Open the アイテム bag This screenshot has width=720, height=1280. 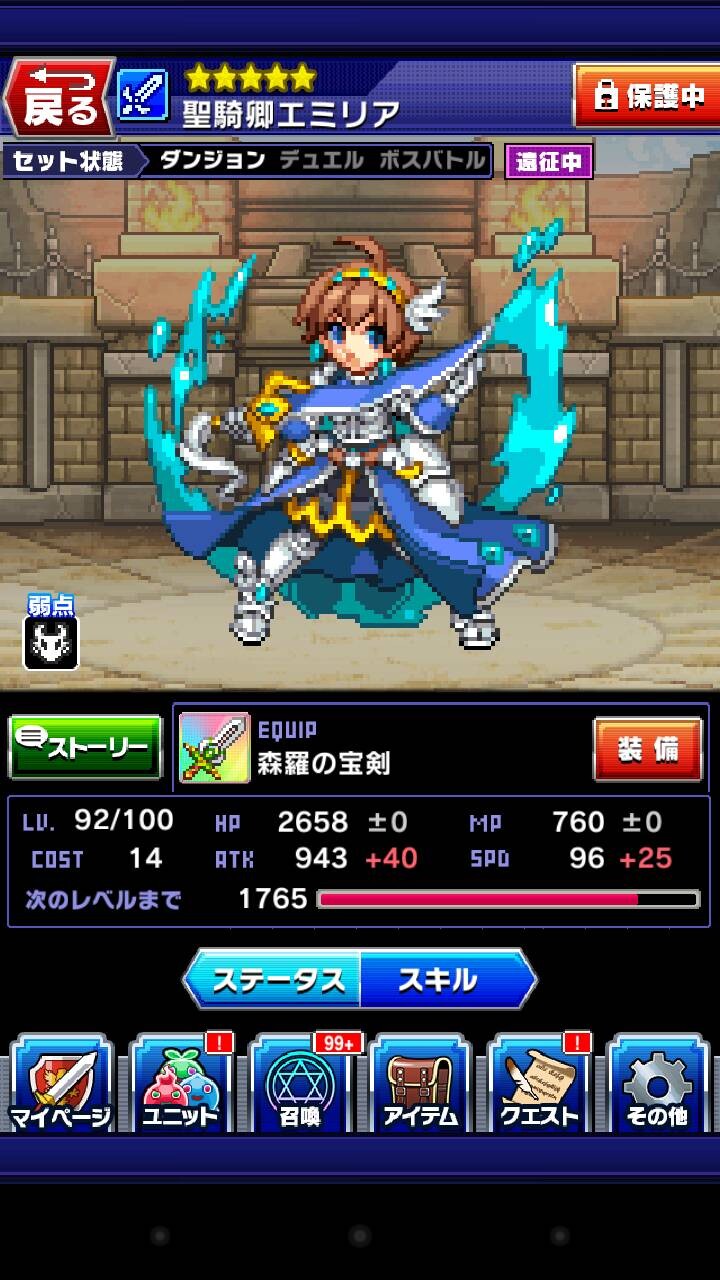click(420, 1085)
